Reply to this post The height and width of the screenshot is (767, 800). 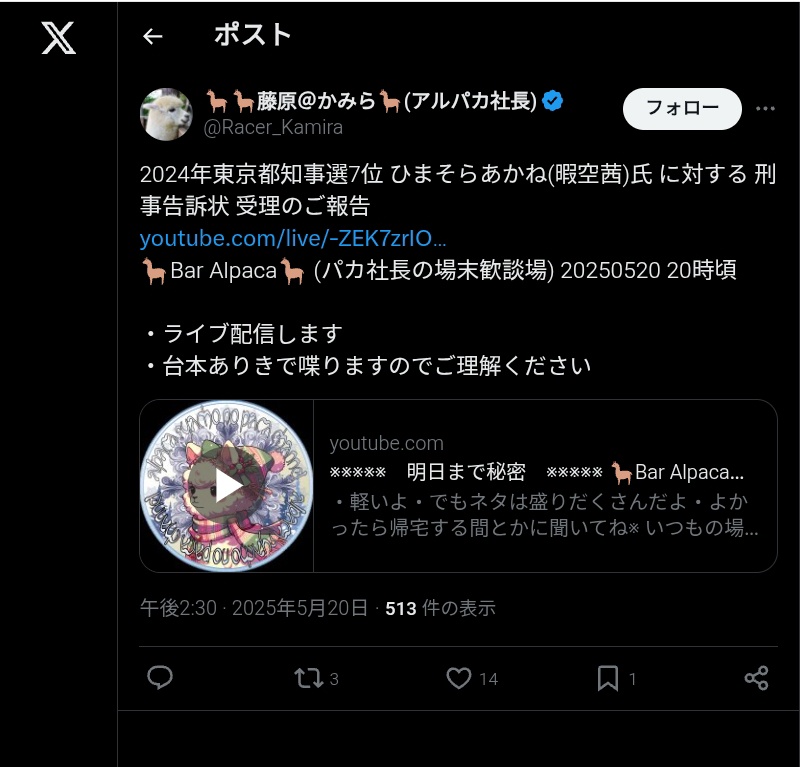tap(160, 678)
